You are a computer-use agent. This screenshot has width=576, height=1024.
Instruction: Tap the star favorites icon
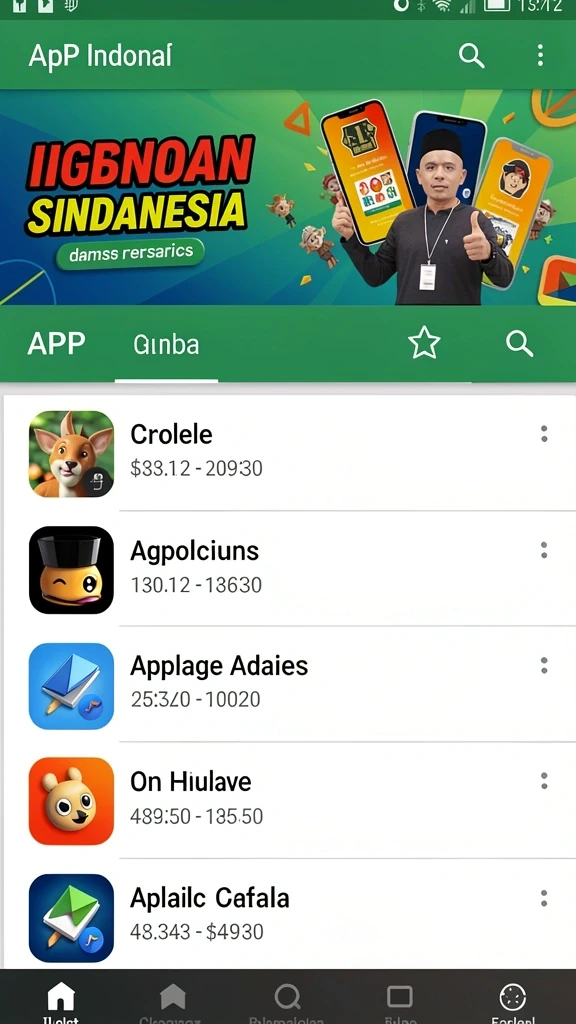[424, 343]
